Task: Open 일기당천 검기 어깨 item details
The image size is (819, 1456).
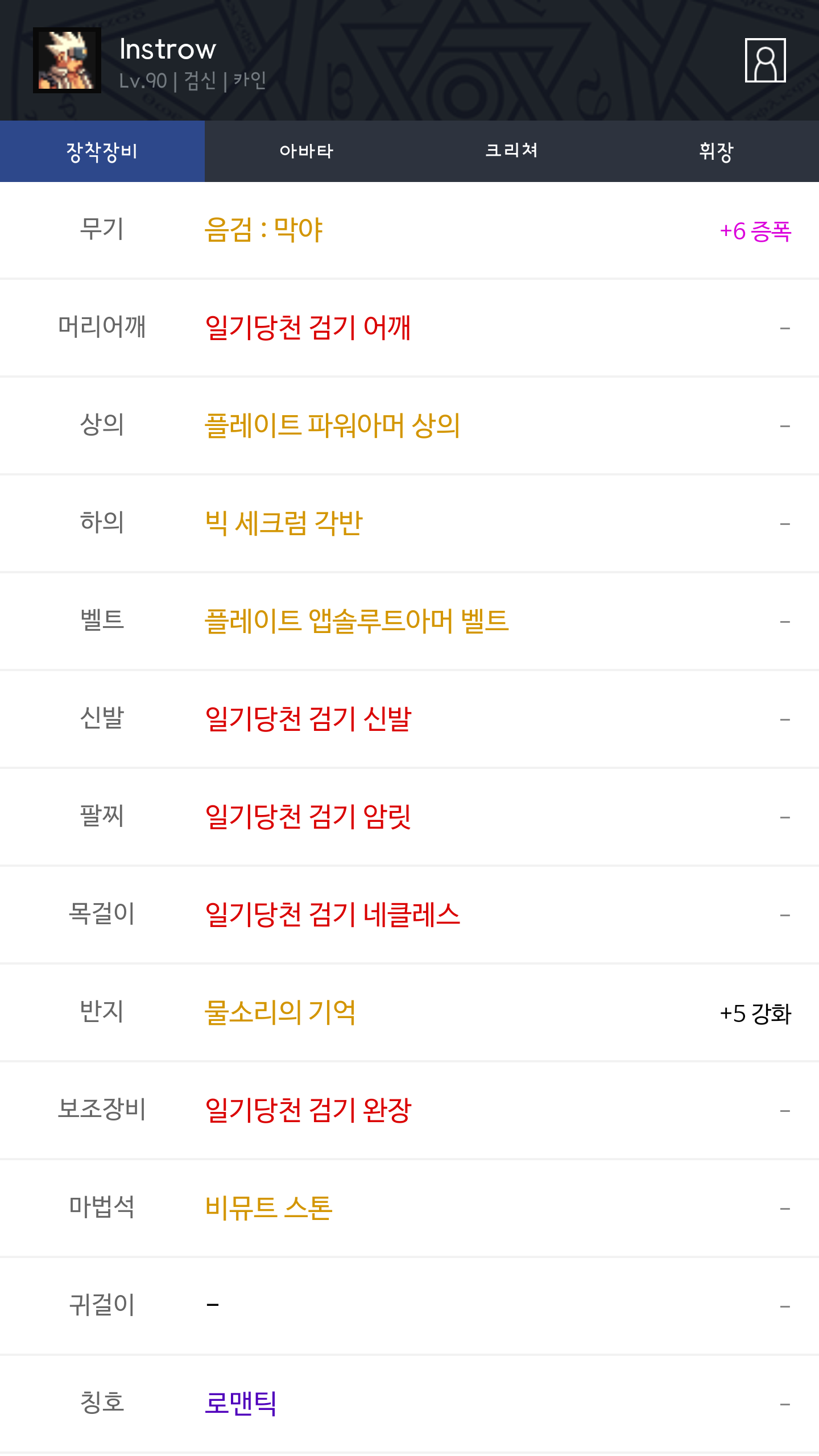Action: pyautogui.click(x=308, y=328)
